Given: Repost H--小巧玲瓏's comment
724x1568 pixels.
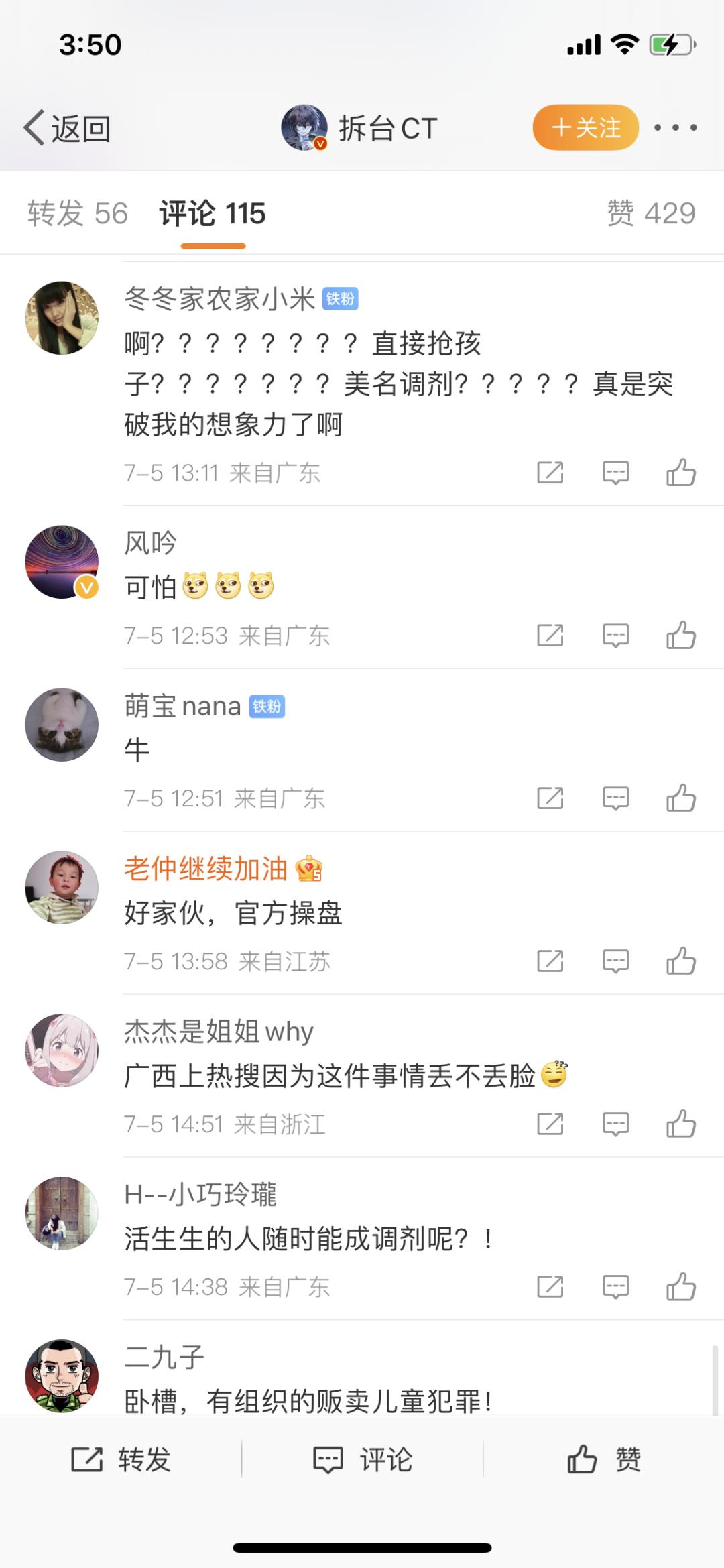Looking at the screenshot, I should pyautogui.click(x=550, y=1287).
